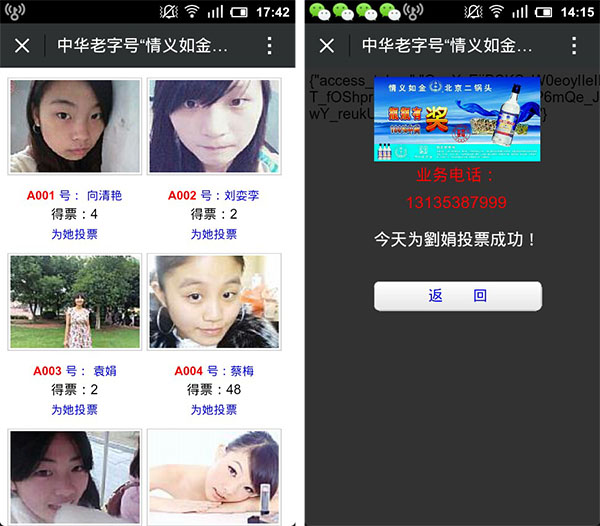View contestant A003 袁娟's photo
Image resolution: width=600 pixels, height=526 pixels.
coord(75,301)
